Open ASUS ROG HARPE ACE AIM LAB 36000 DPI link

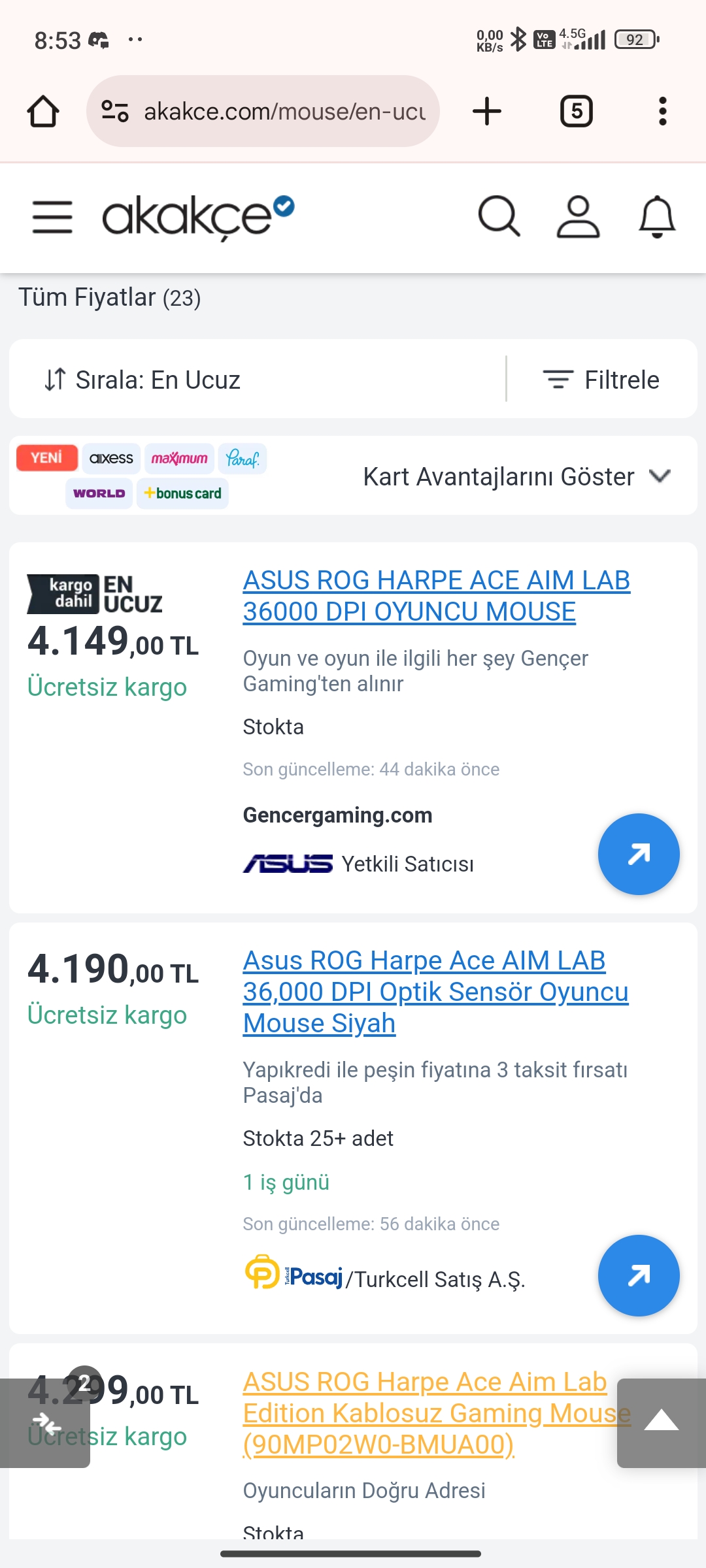[x=436, y=596]
